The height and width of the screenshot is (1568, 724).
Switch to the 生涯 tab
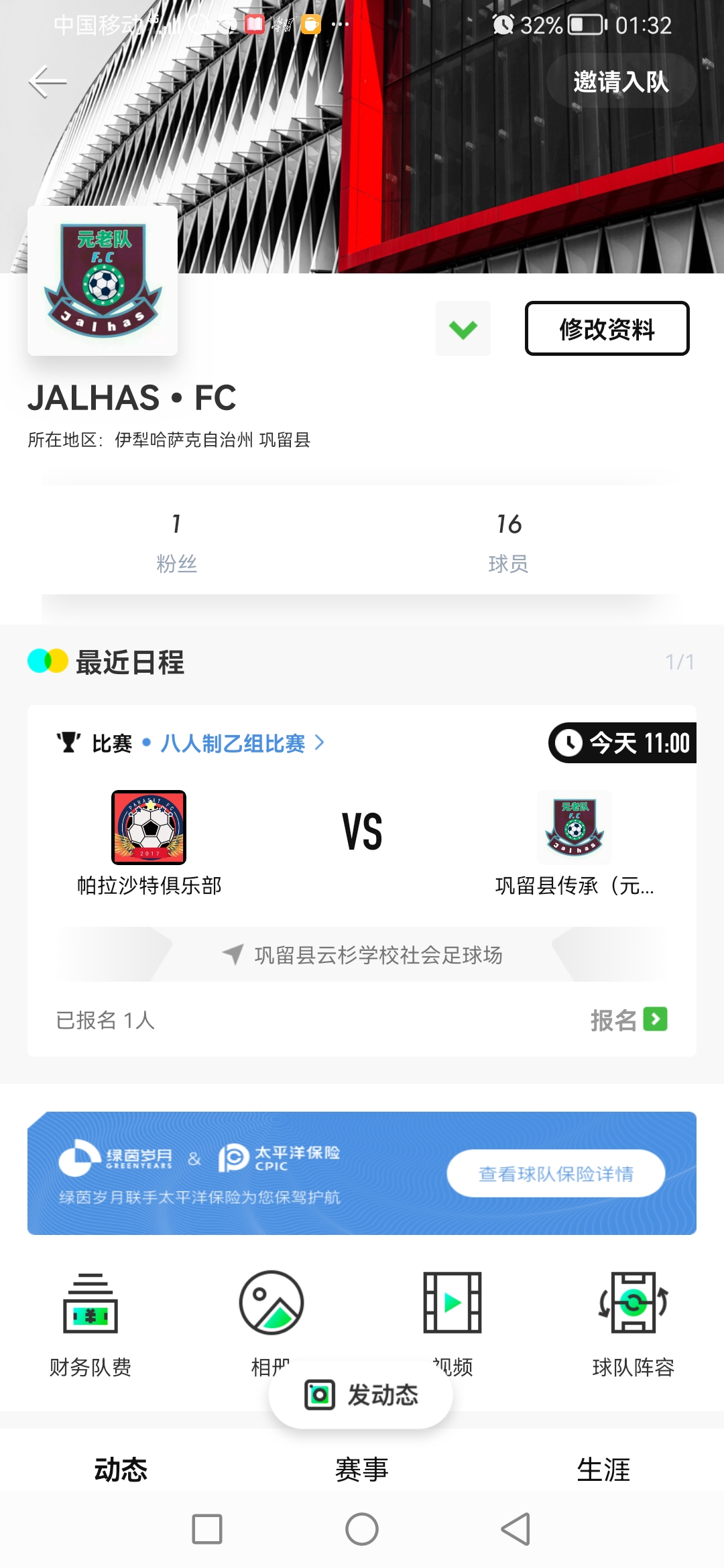(603, 1469)
